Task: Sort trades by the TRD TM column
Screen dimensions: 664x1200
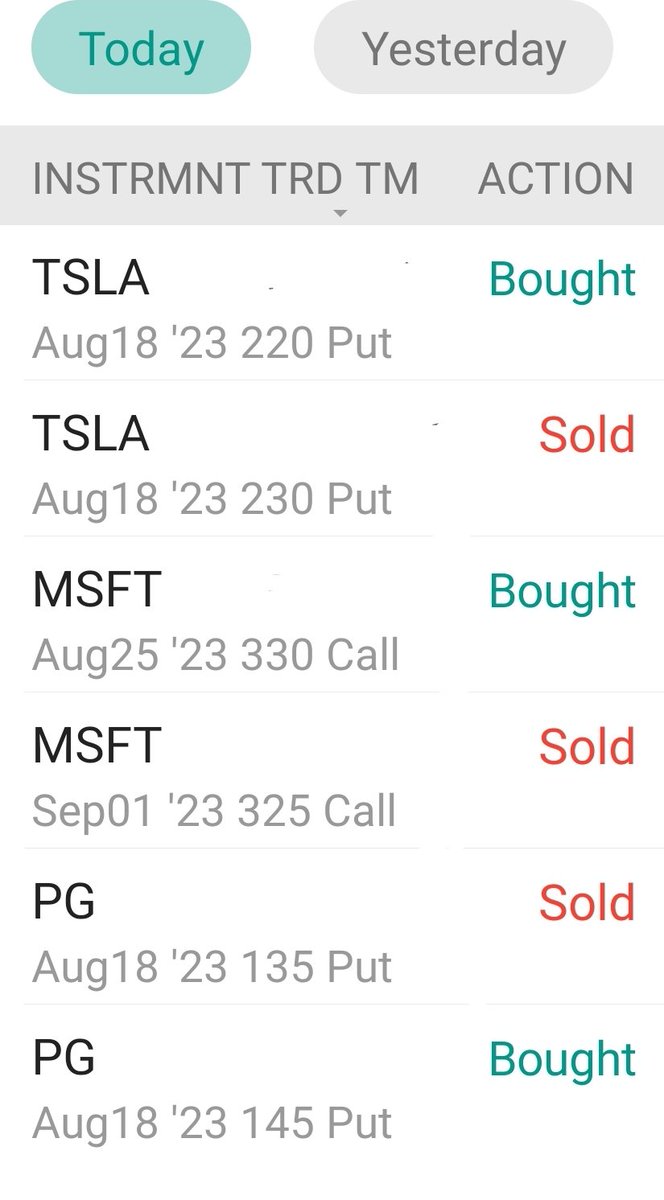Action: (340, 180)
